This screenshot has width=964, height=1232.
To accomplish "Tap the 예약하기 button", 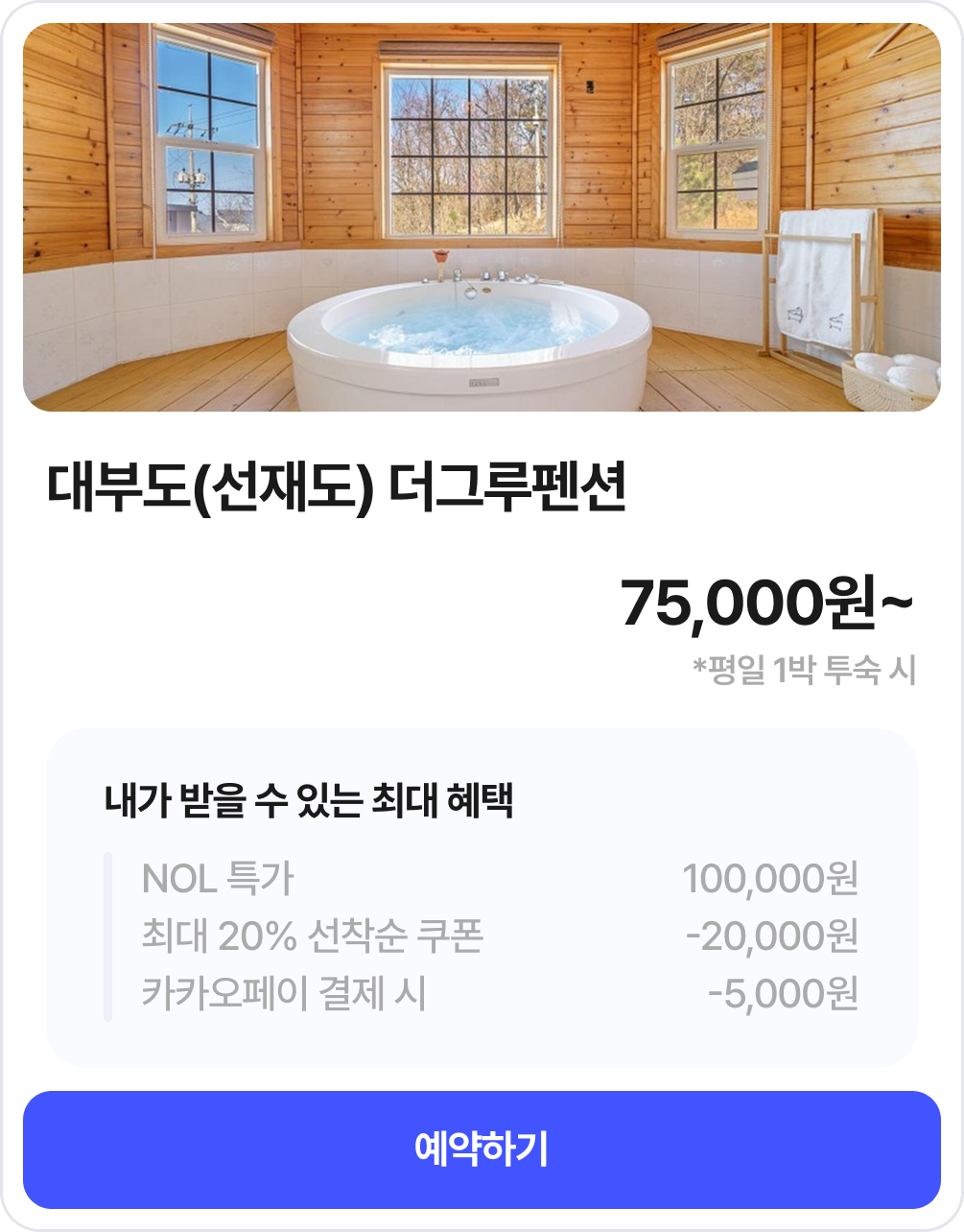I will pos(482,1149).
